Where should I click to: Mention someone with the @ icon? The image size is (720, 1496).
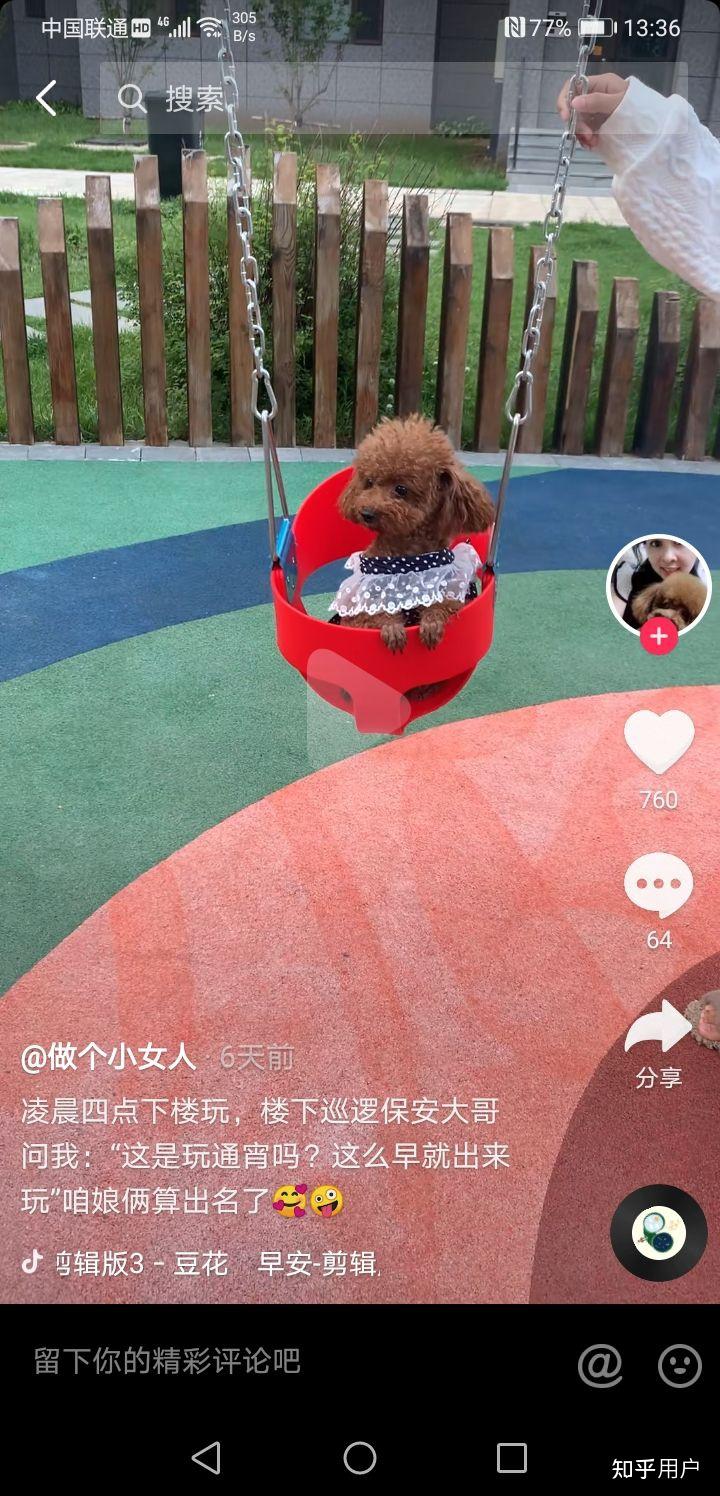[600, 1364]
